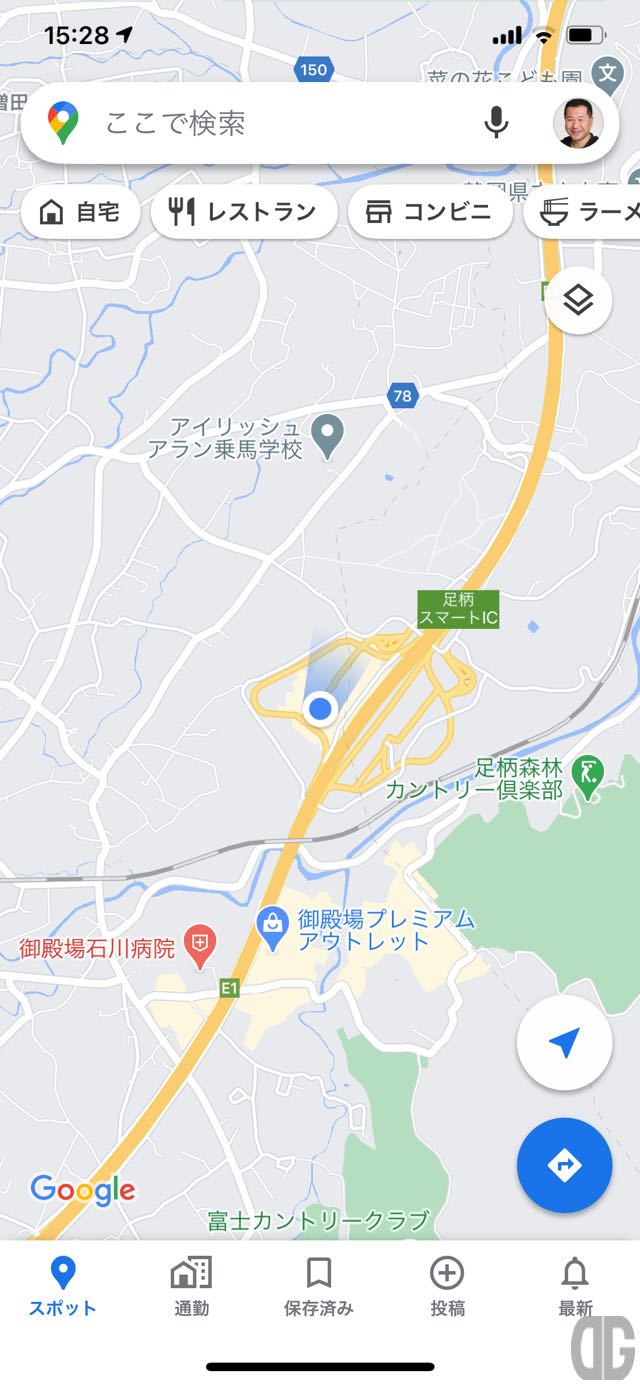Select the 御殿場プレミアムアウトレット shopping pin
Image resolution: width=640 pixels, height=1385 pixels.
(x=272, y=923)
